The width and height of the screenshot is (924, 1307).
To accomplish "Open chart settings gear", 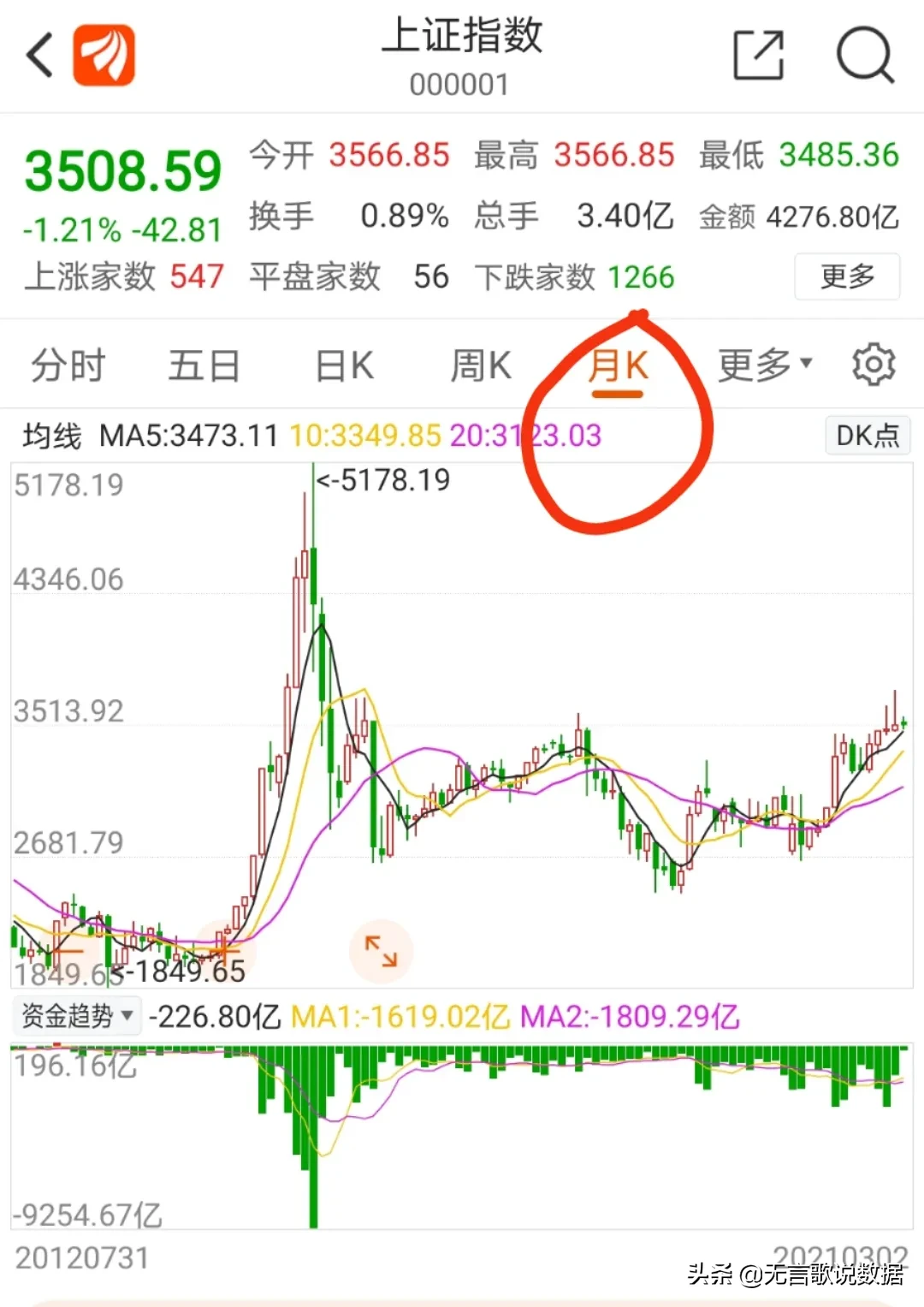I will 874,365.
